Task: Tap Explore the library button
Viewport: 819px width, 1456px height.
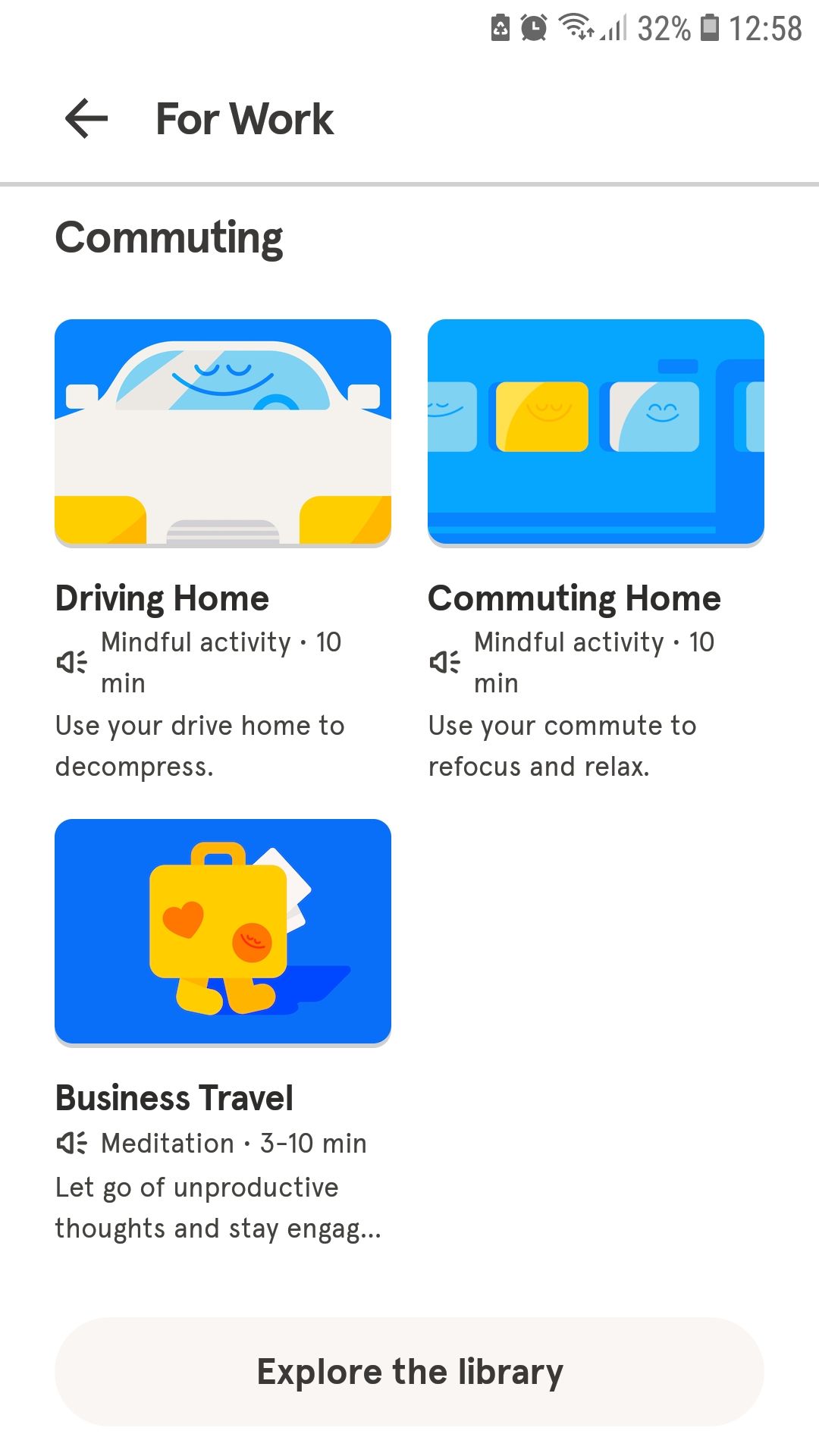Action: [409, 1372]
